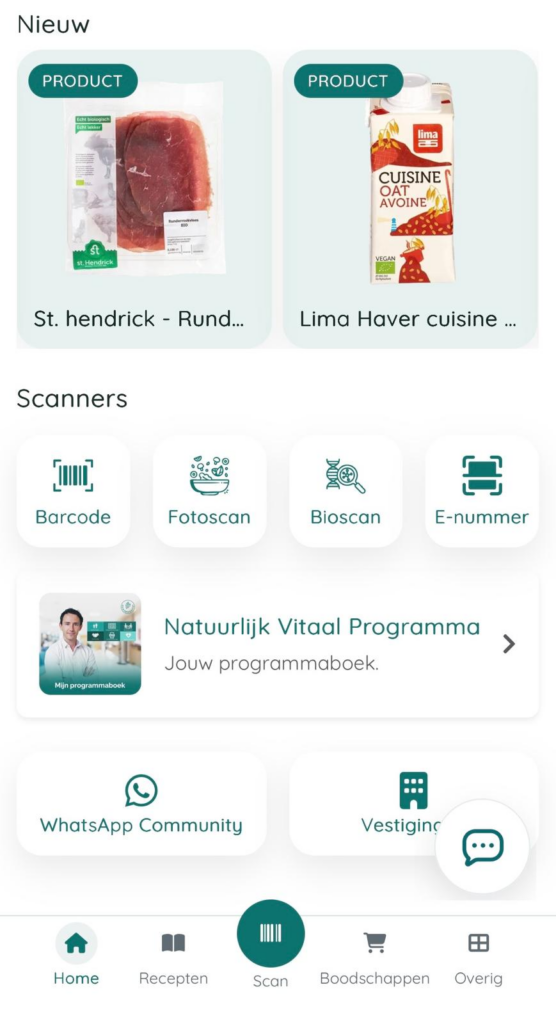
Task: Go to the Home tab
Action: point(76,957)
